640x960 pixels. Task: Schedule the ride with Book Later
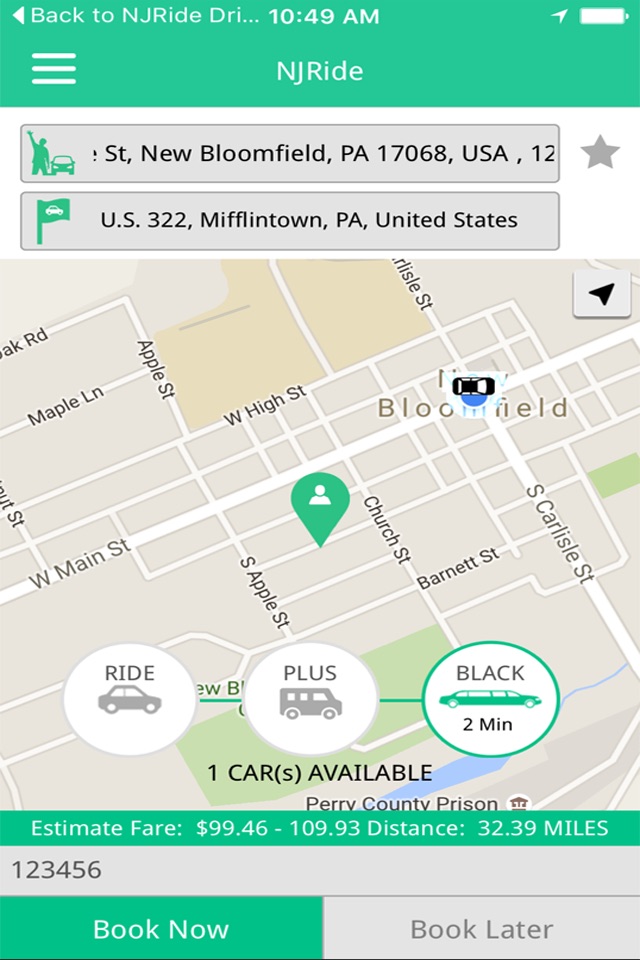[482, 929]
